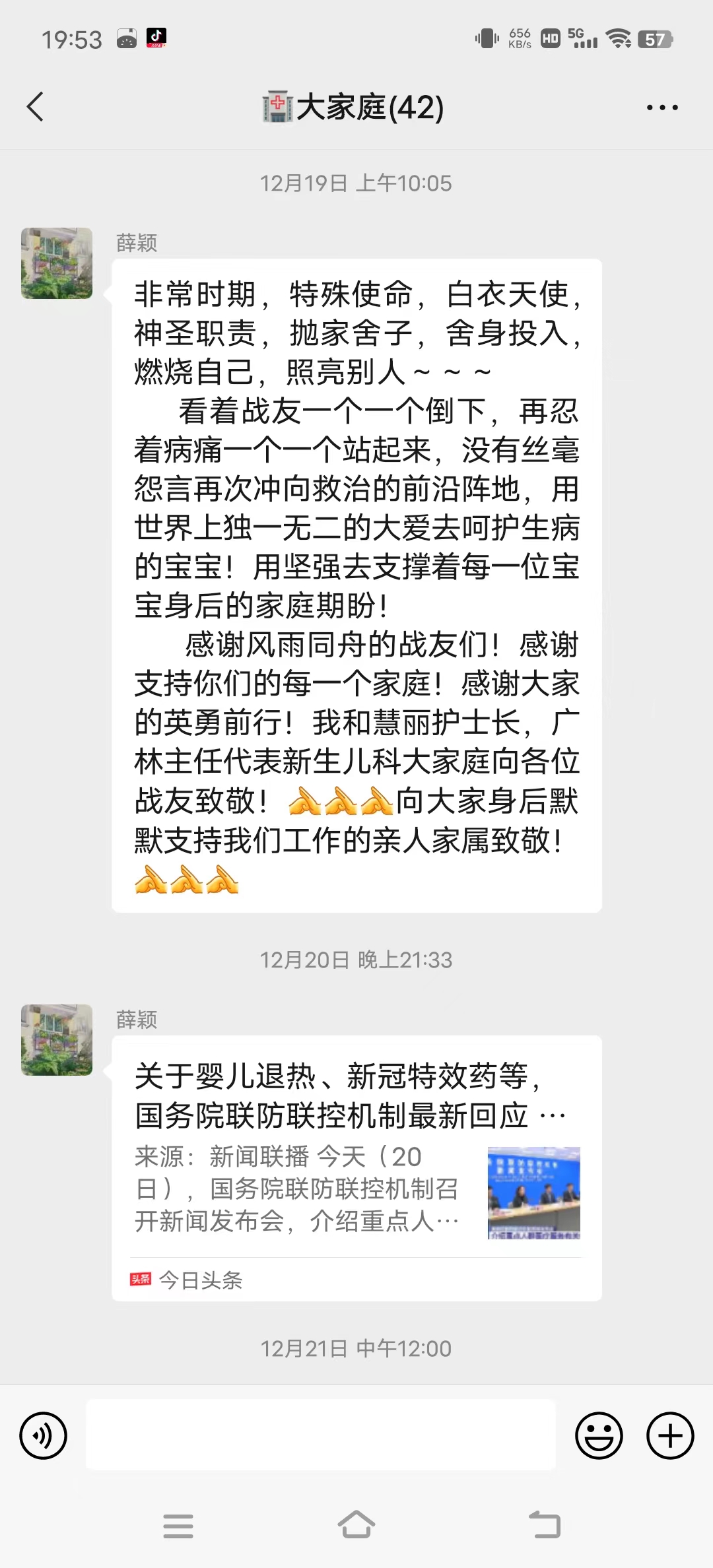Tap 薛颖's avatar on the December 20 message

(x=57, y=1040)
